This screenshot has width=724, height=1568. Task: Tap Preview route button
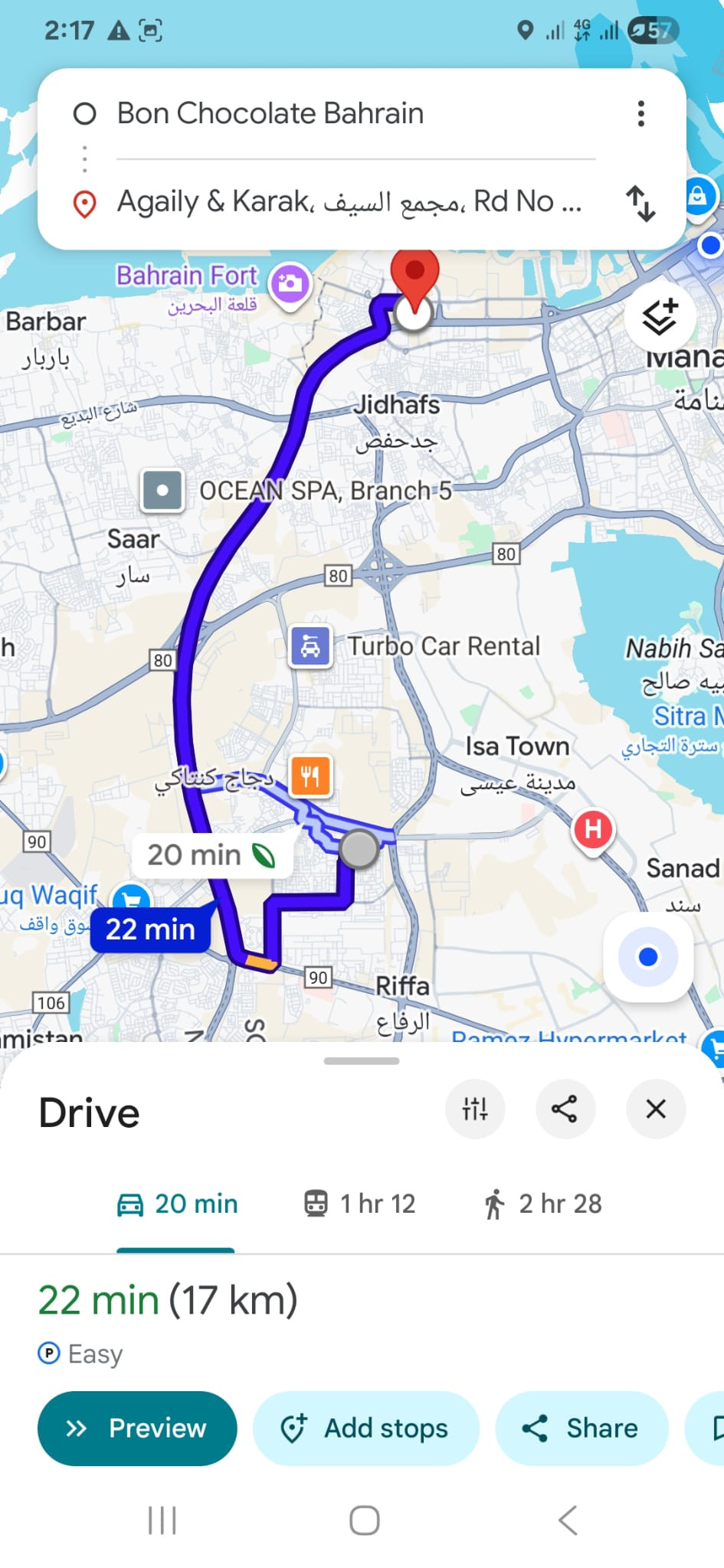tap(137, 1429)
